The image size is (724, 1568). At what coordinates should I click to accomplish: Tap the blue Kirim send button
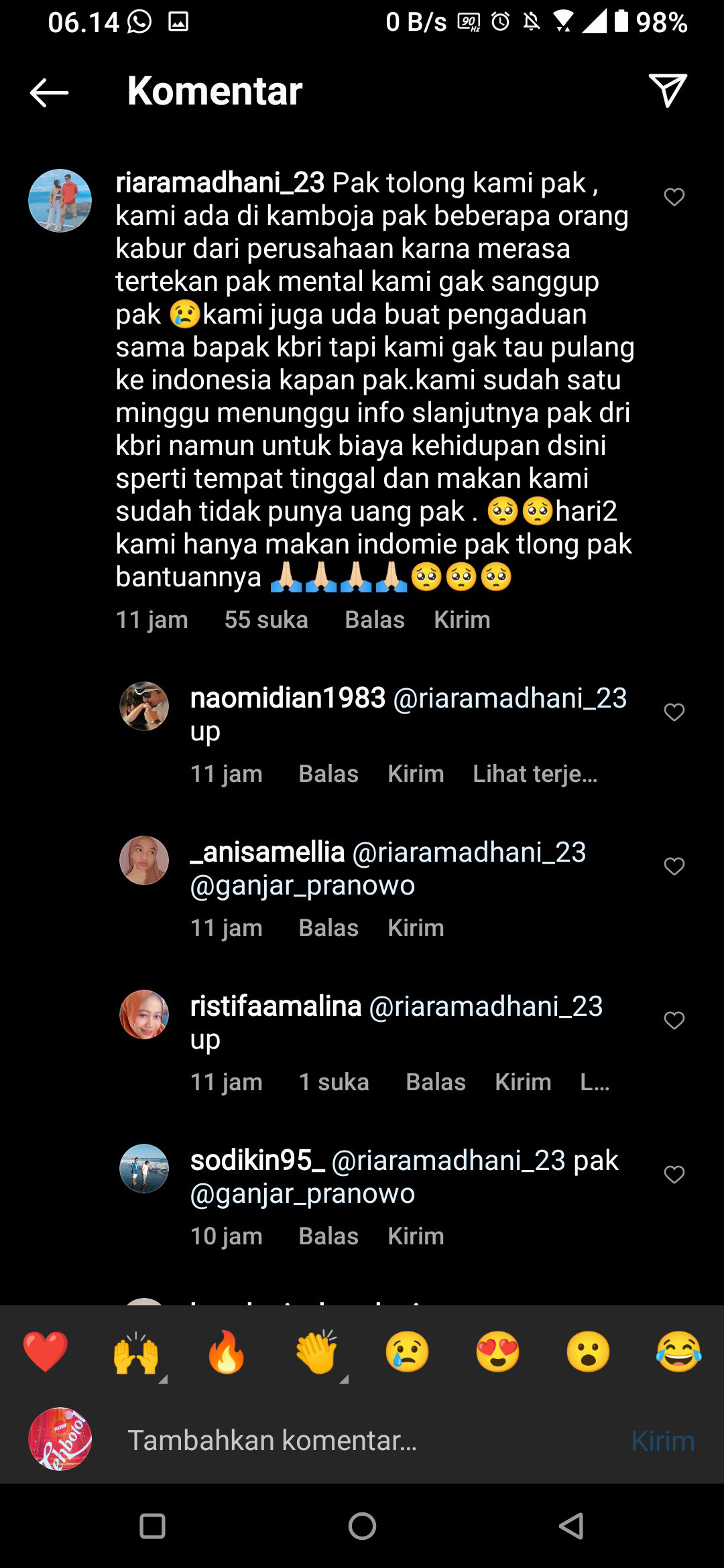(x=662, y=1440)
